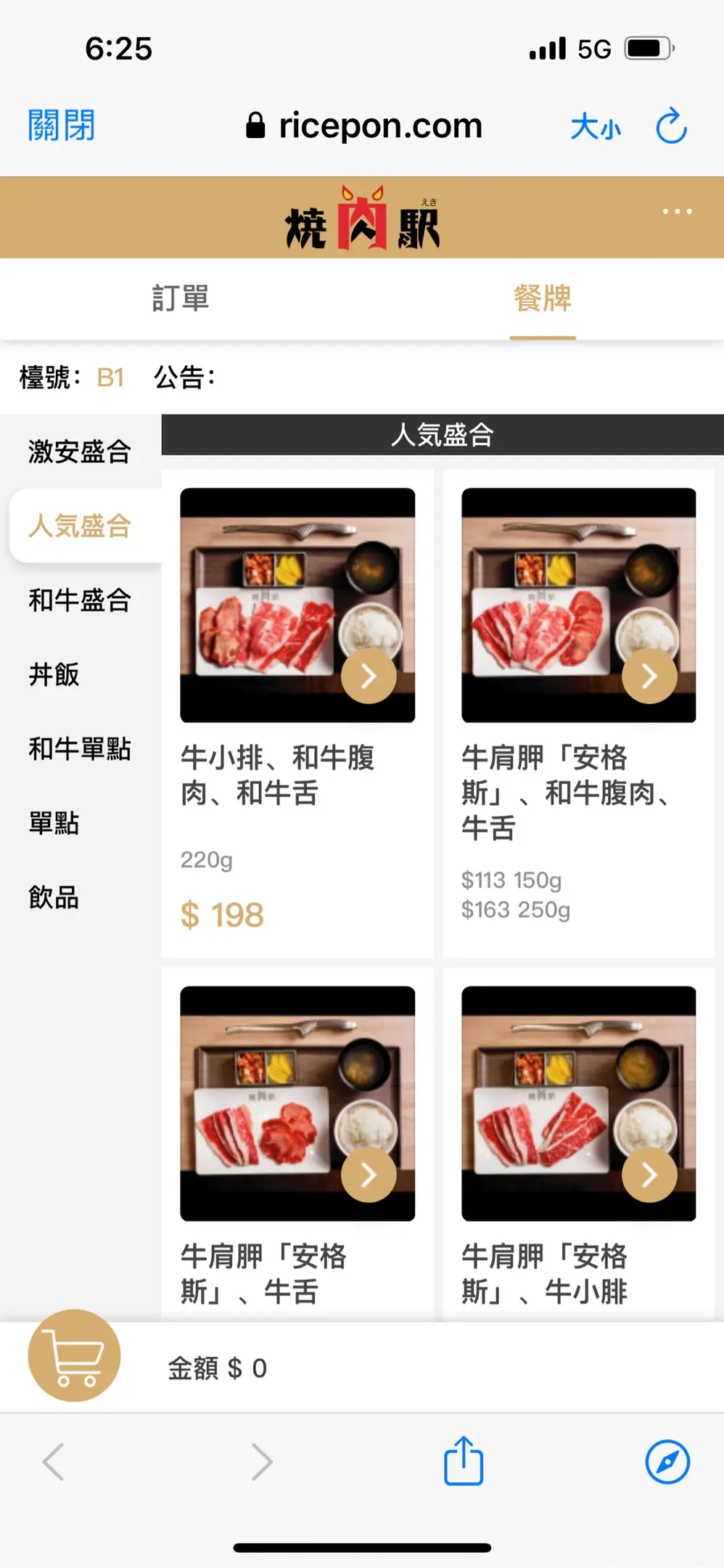Select the 單點 category
Image resolution: width=724 pixels, height=1568 pixels.
(54, 823)
